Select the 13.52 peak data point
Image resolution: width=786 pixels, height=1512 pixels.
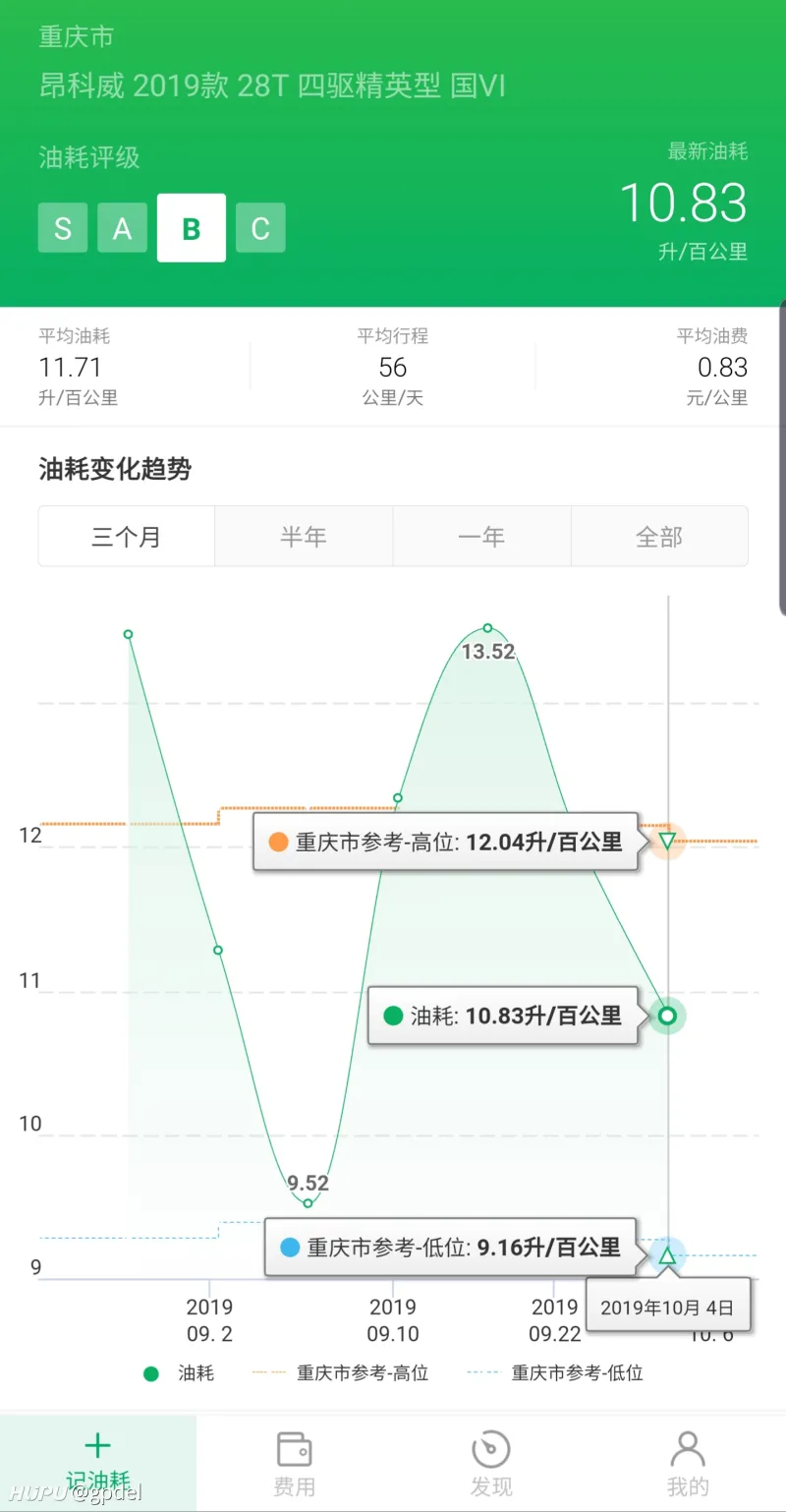point(487,628)
